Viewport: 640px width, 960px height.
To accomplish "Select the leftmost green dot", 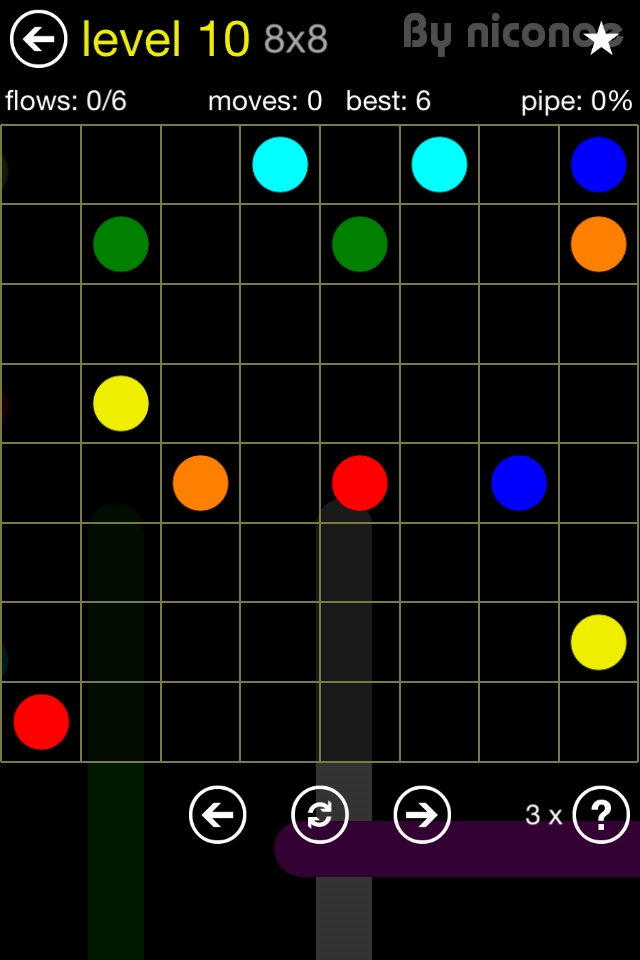I will pyautogui.click(x=121, y=244).
